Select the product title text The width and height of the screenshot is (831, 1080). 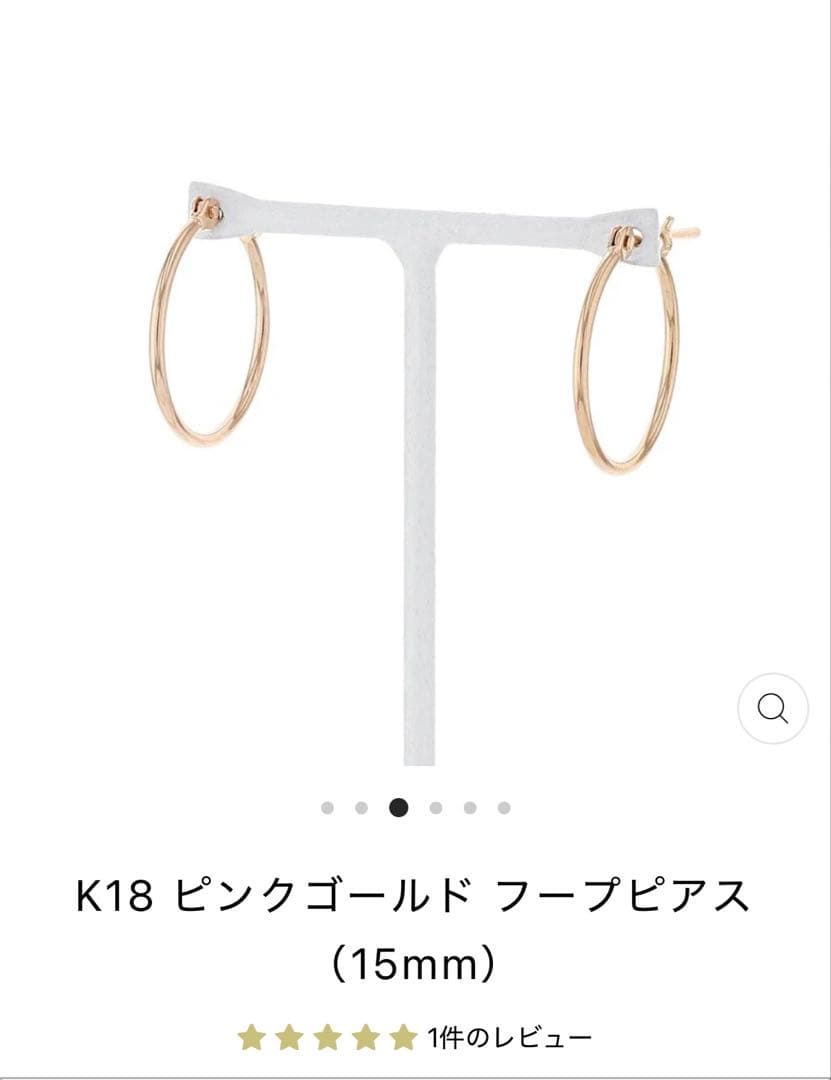click(415, 895)
